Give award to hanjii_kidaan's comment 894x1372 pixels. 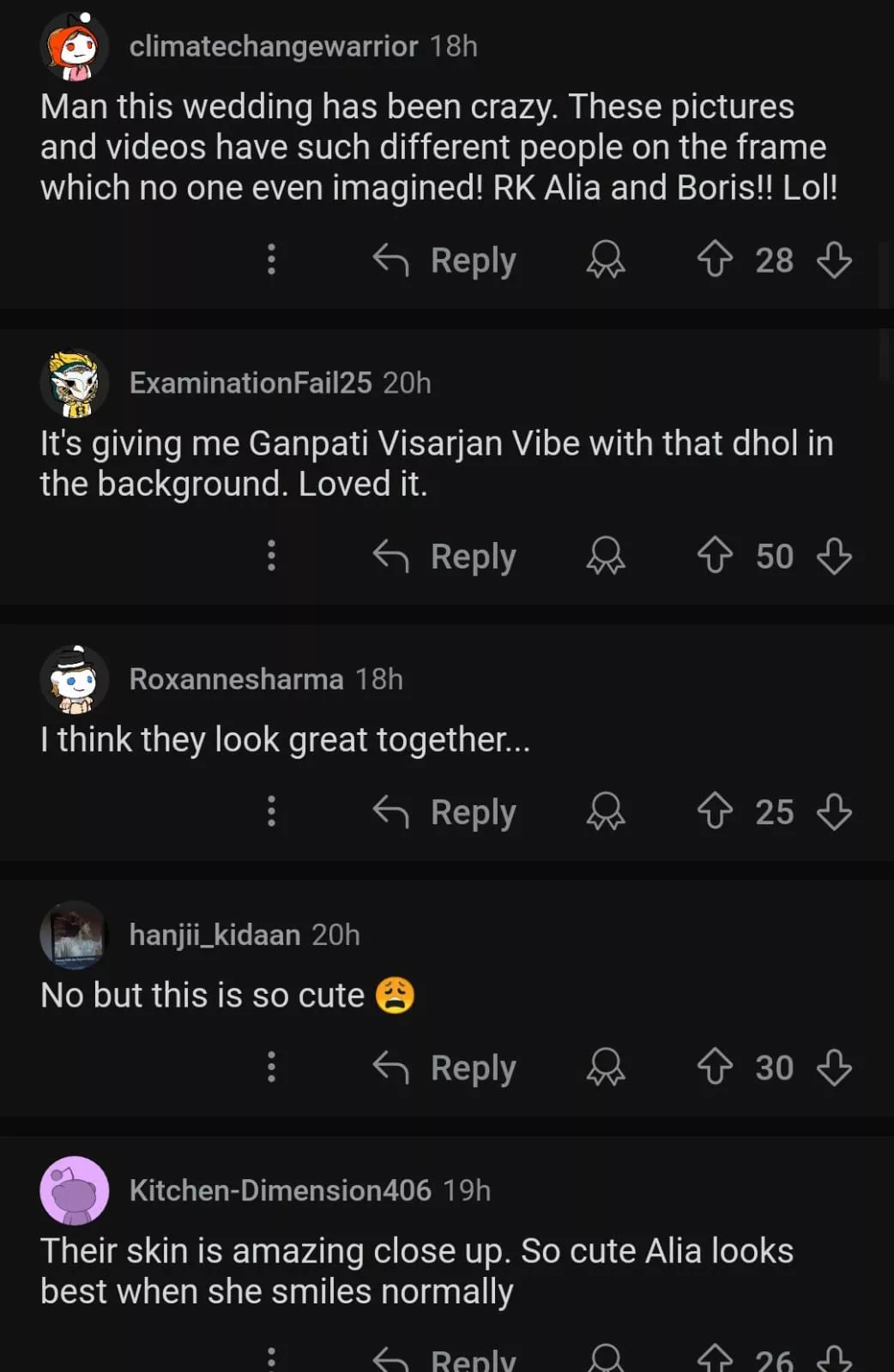(x=606, y=1067)
